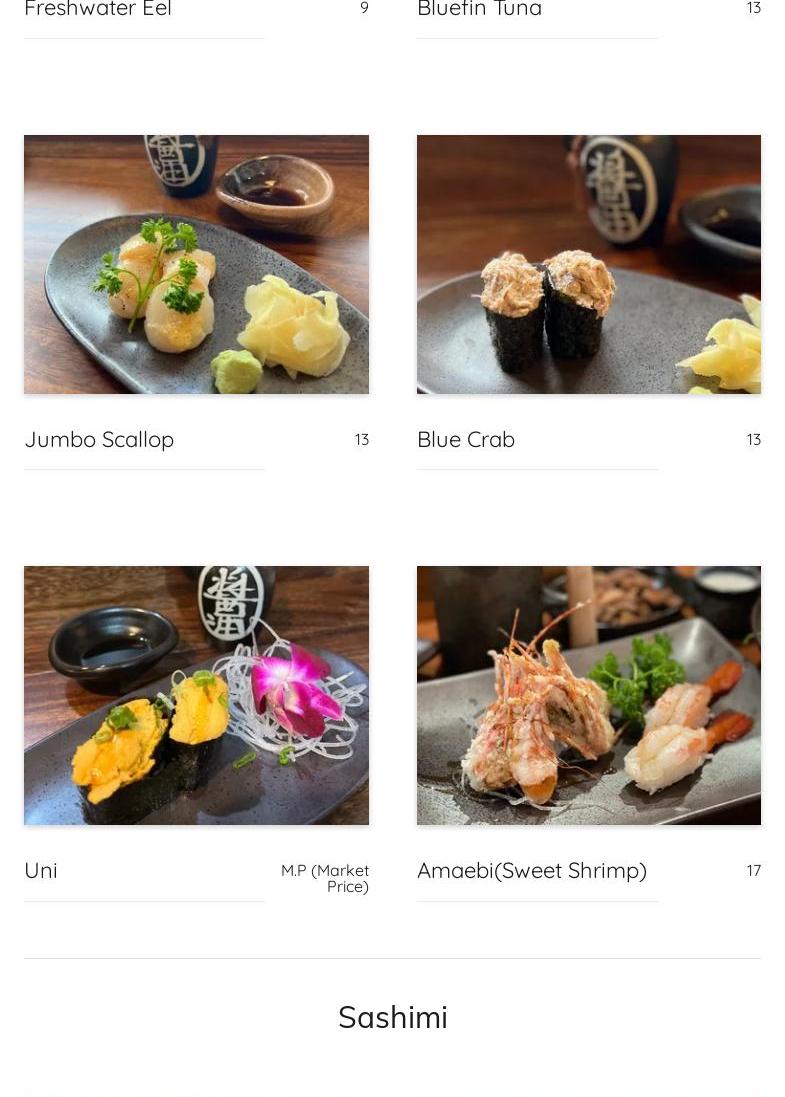The image size is (785, 1097).
Task: View the Blue Crab menu item
Action: pos(466,440)
